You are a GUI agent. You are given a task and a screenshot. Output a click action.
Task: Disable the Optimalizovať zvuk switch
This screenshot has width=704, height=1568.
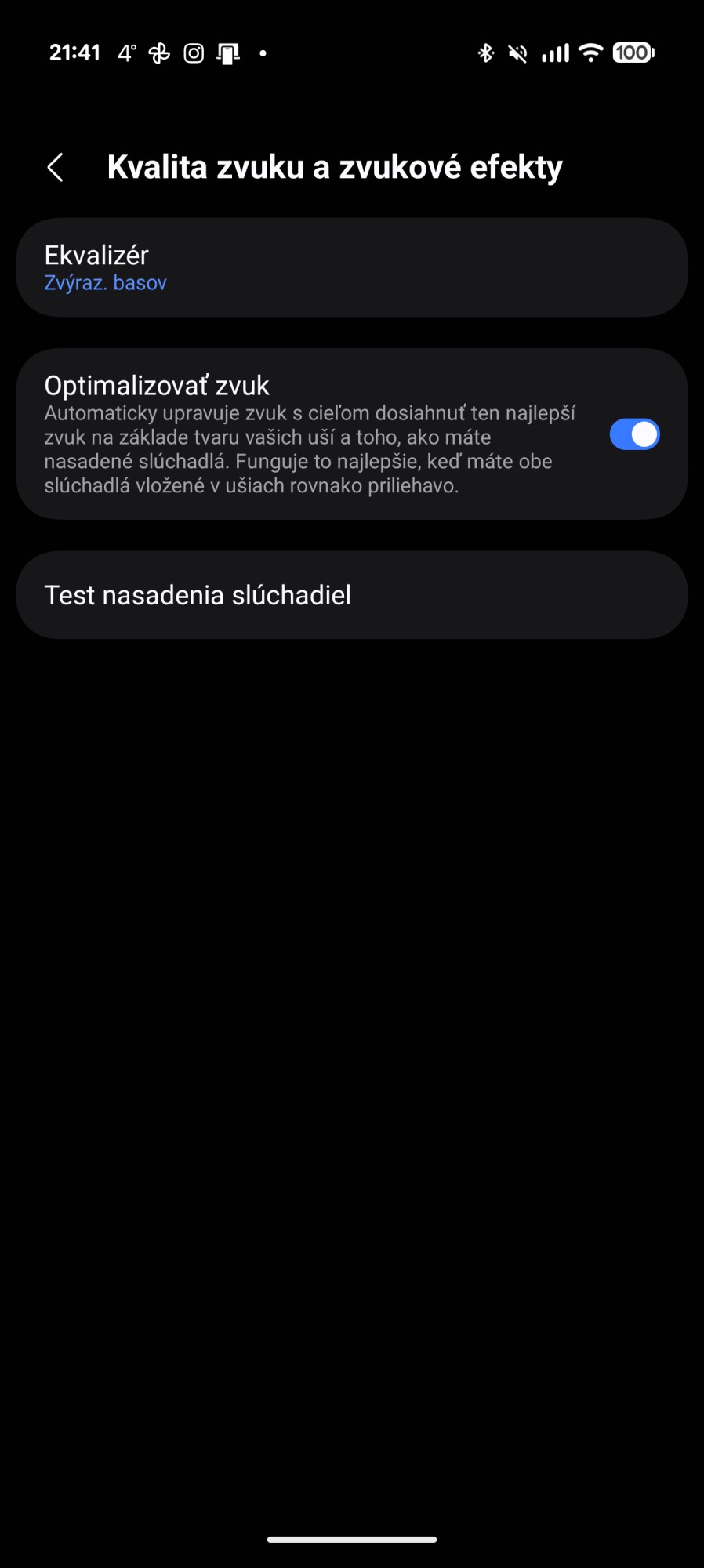(633, 434)
